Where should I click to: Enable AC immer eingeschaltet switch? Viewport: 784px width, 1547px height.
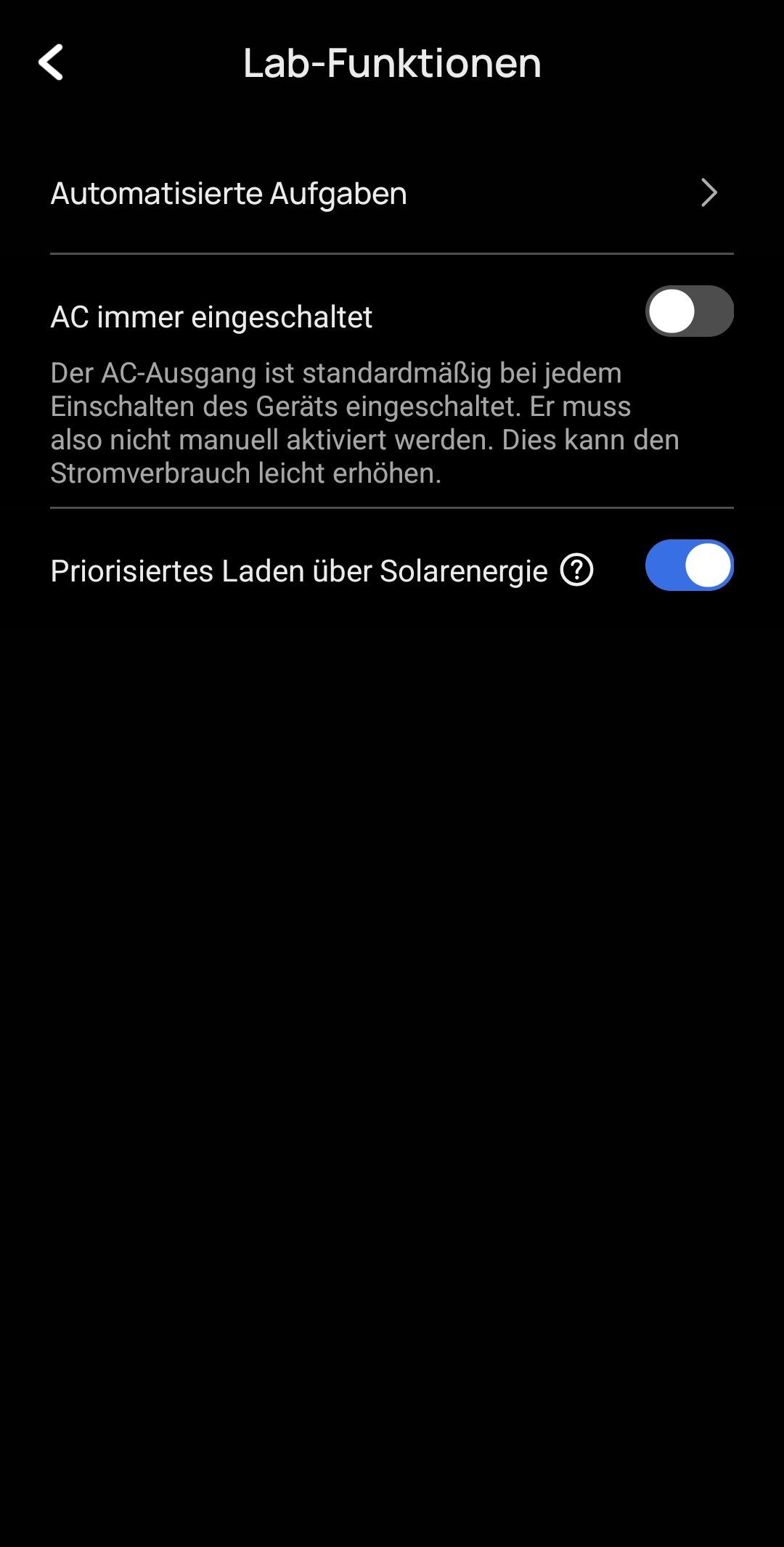pyautogui.click(x=689, y=311)
